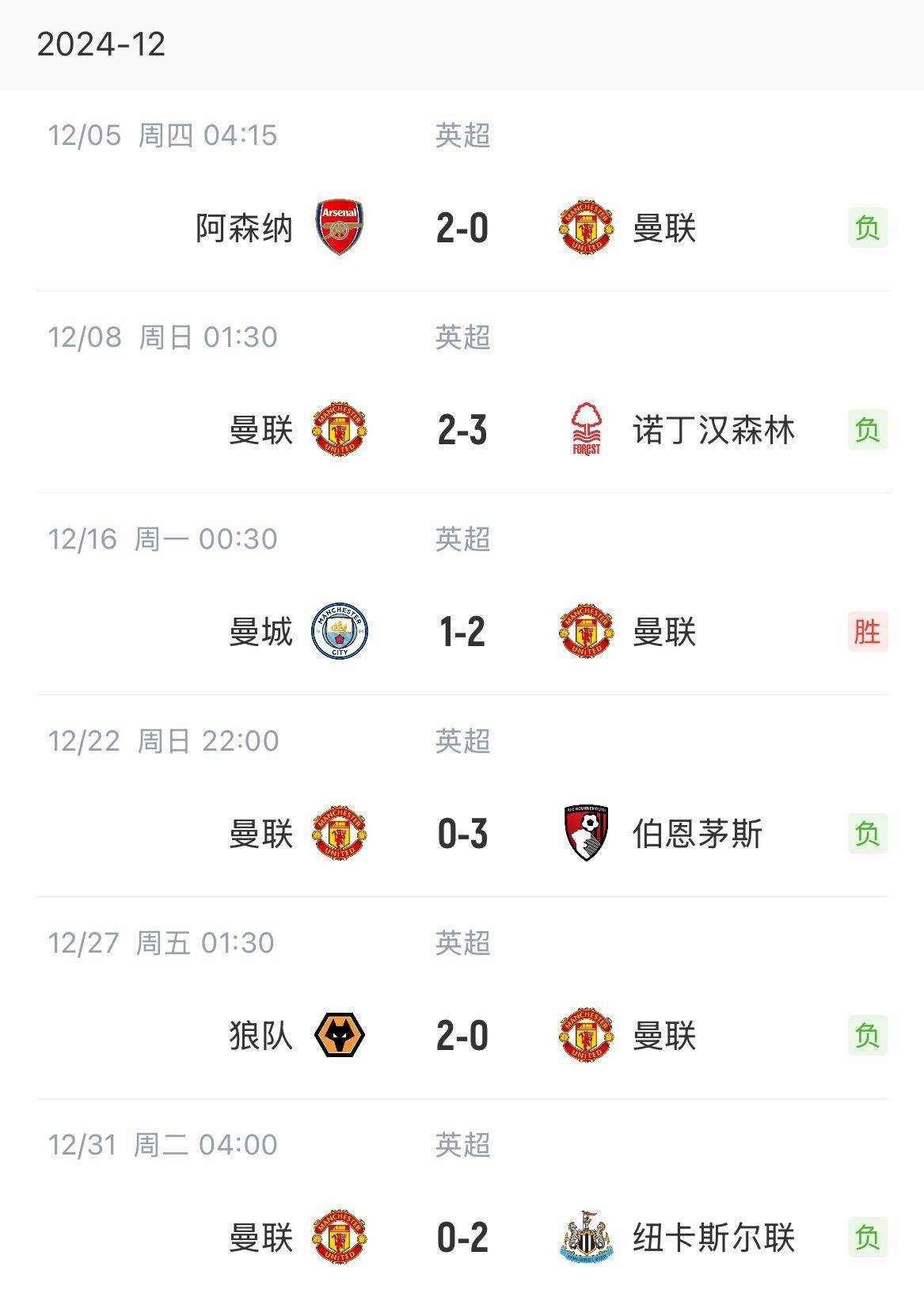Screen dimensions: 924x1301
Task: Click the Manchester United logo in the Arsenal match
Action: [x=584, y=227]
